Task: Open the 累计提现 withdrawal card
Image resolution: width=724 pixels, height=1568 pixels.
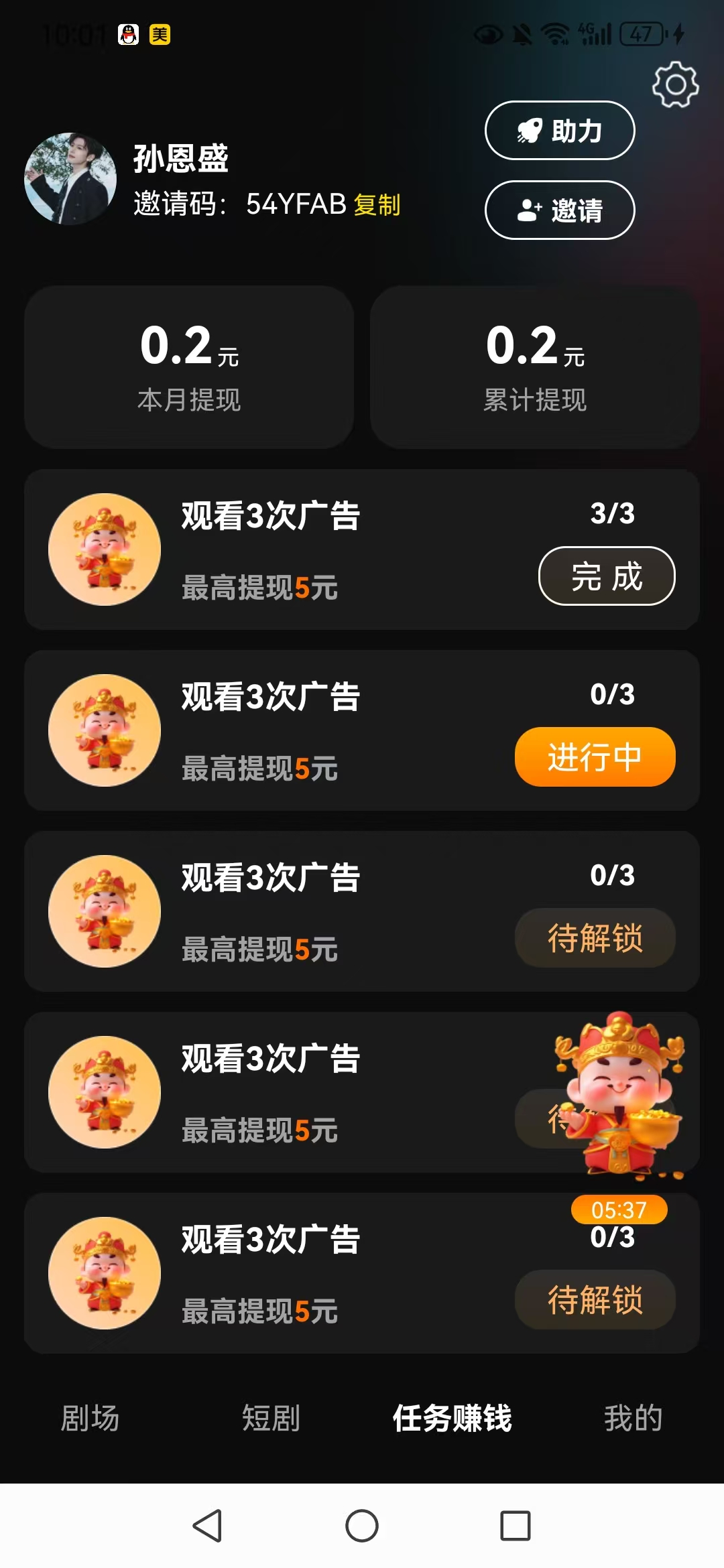Action: (535, 367)
